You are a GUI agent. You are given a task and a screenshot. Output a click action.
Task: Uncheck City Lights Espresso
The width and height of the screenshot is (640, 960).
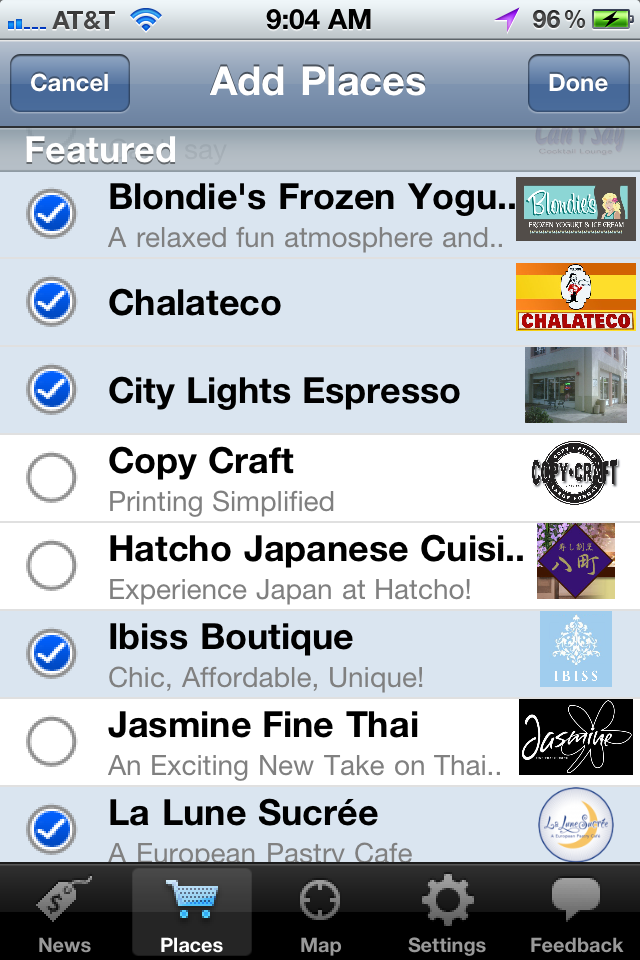[51, 390]
